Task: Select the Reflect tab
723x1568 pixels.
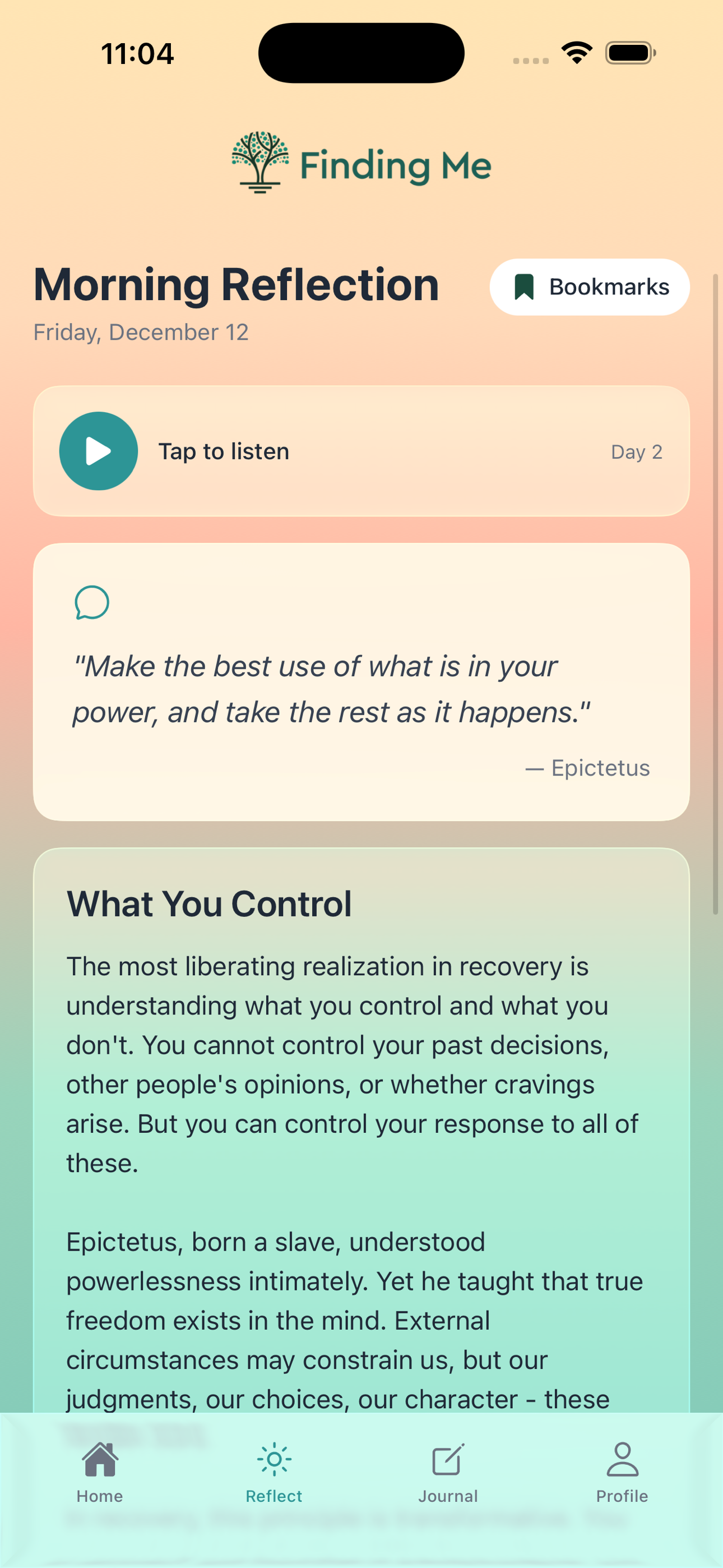Action: click(x=274, y=1472)
